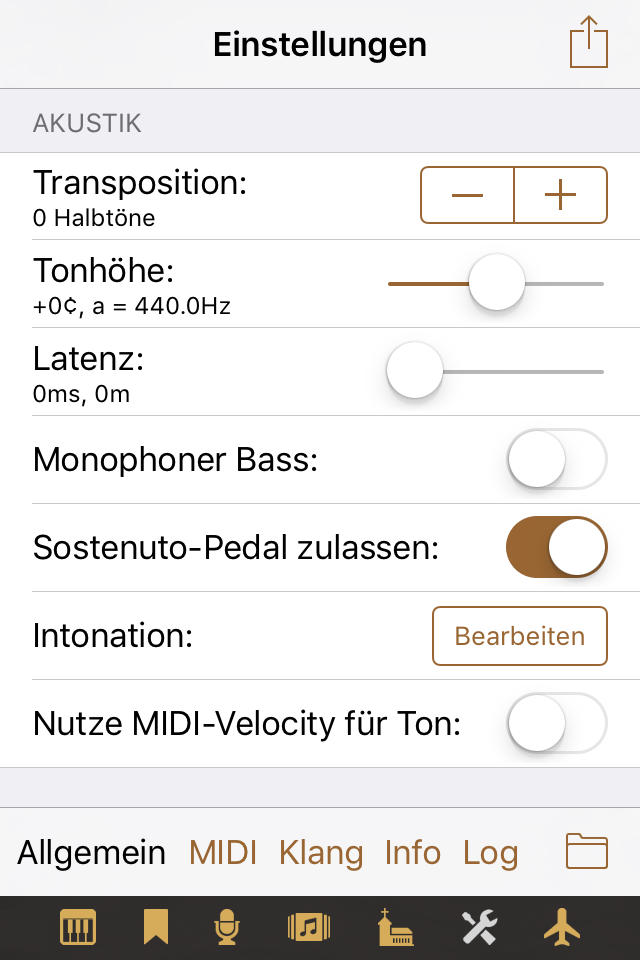Screen dimensions: 640x960
Task: Open the microphone recording section
Action: coord(228,928)
